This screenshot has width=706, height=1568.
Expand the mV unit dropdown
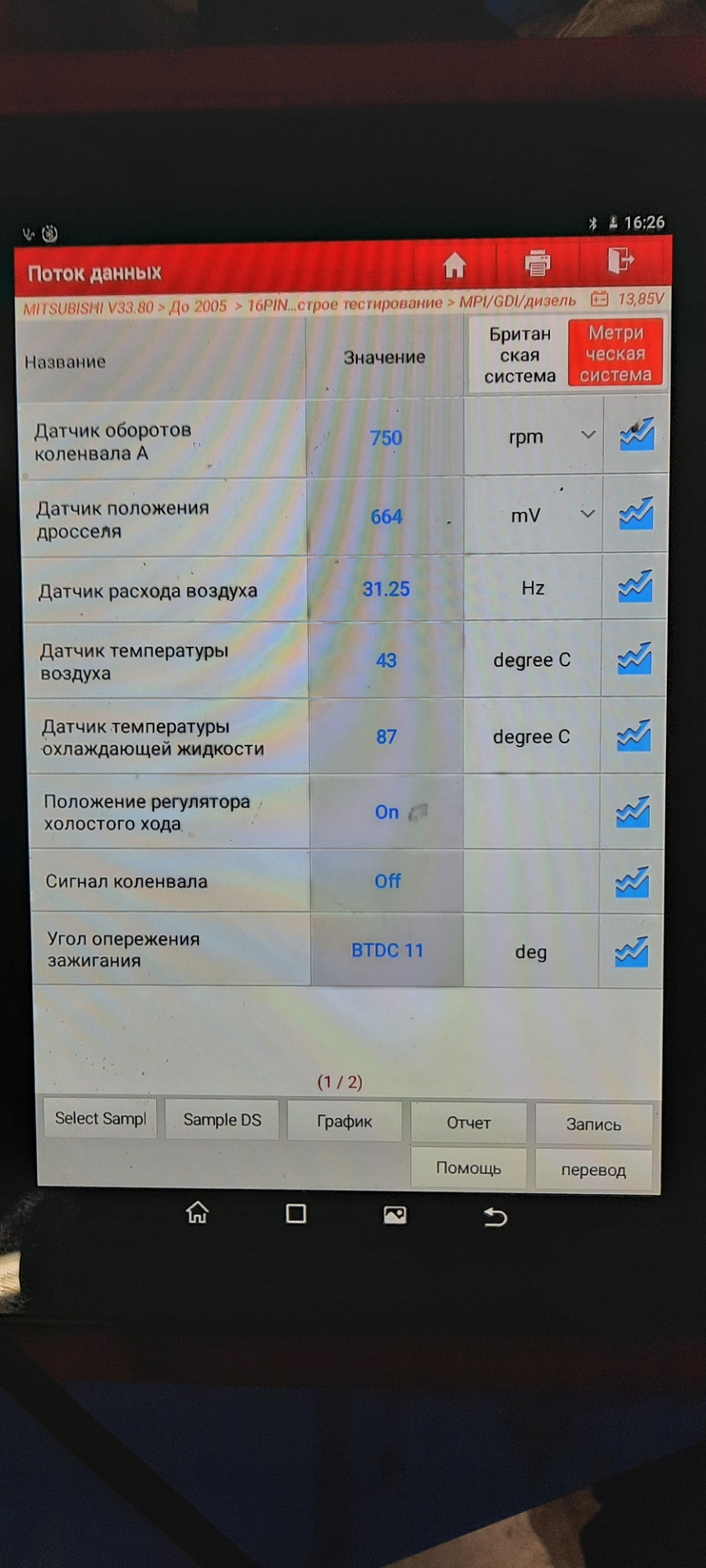[x=587, y=514]
